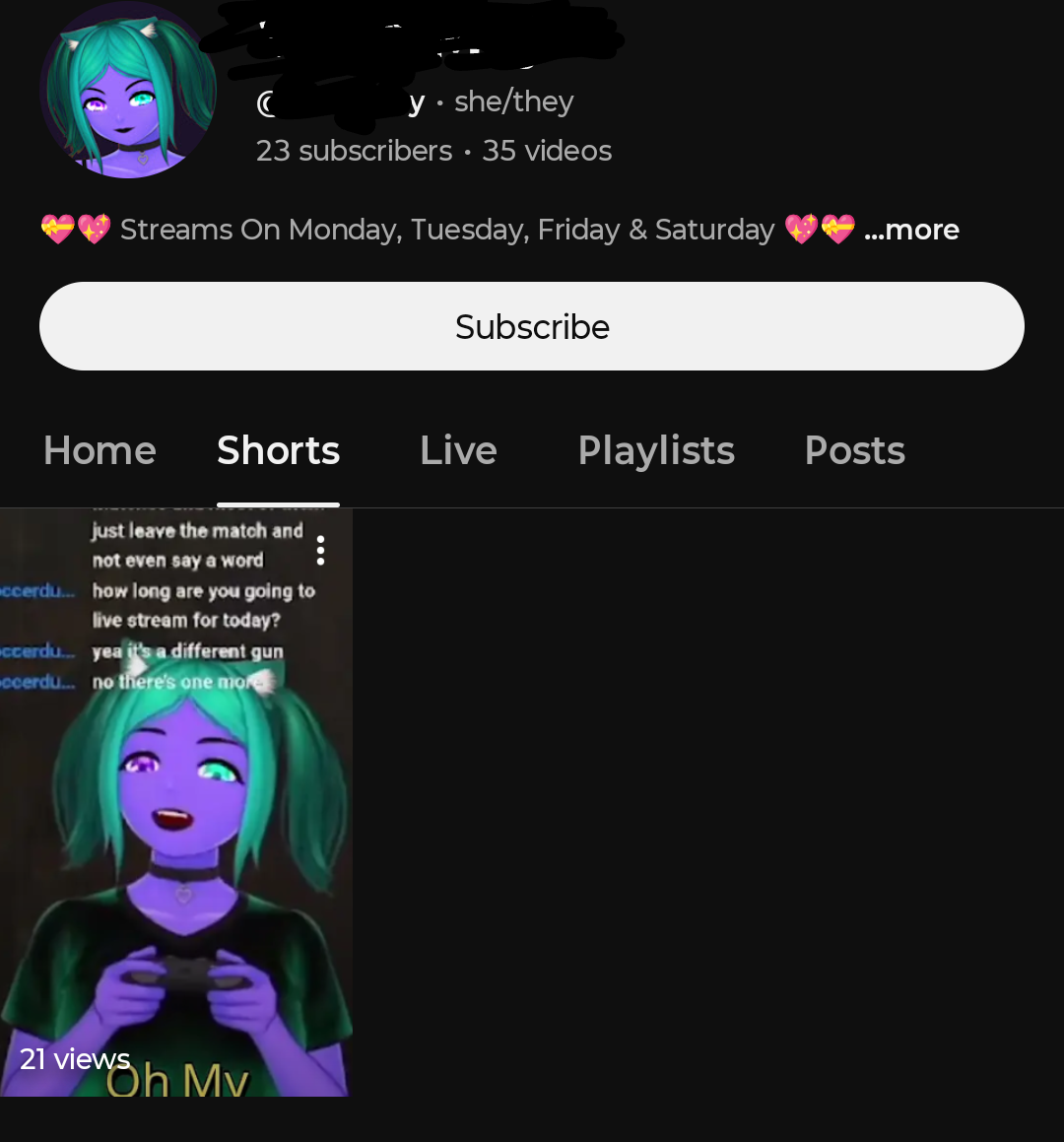Tap the channel profile avatar
This screenshot has height=1142, width=1064.
[128, 91]
